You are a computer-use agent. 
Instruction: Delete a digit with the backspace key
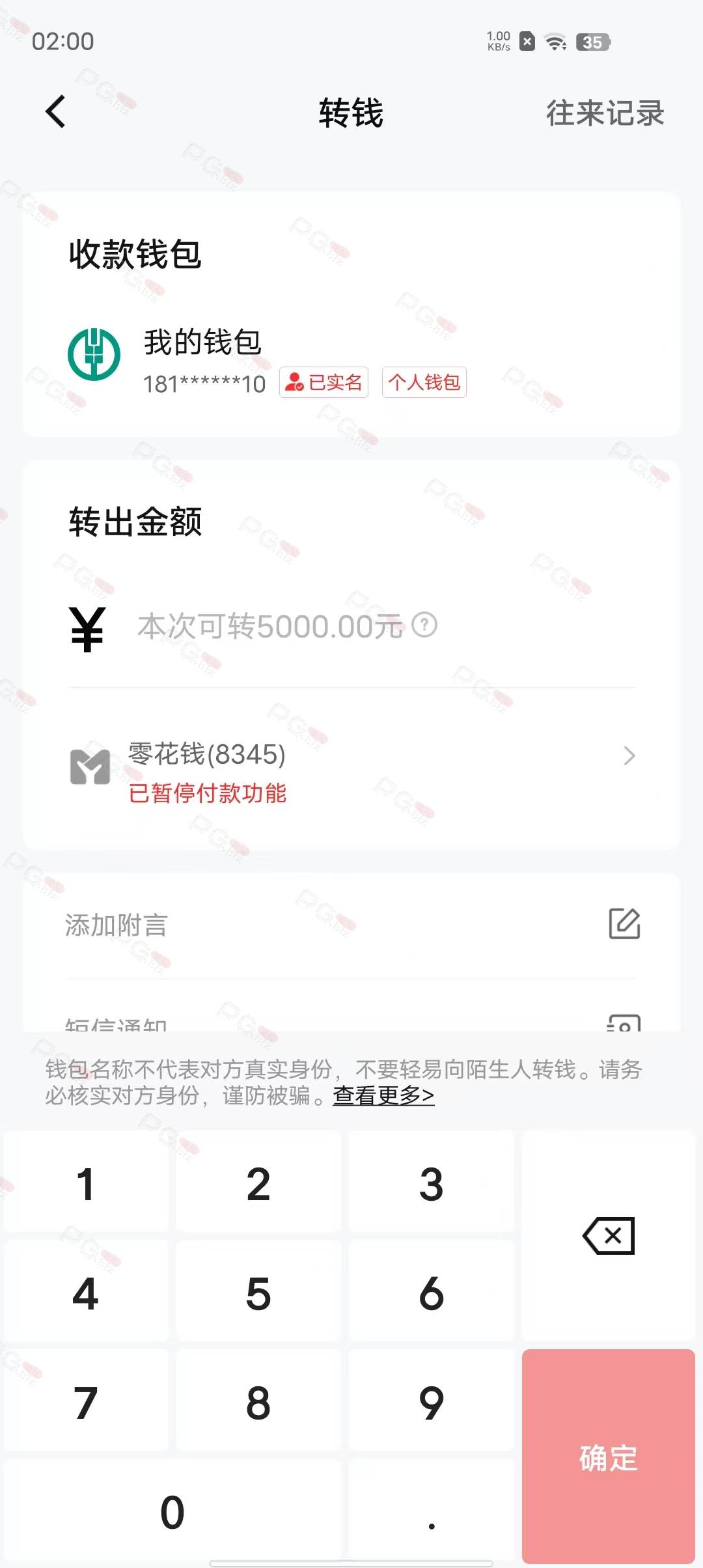pos(609,1236)
